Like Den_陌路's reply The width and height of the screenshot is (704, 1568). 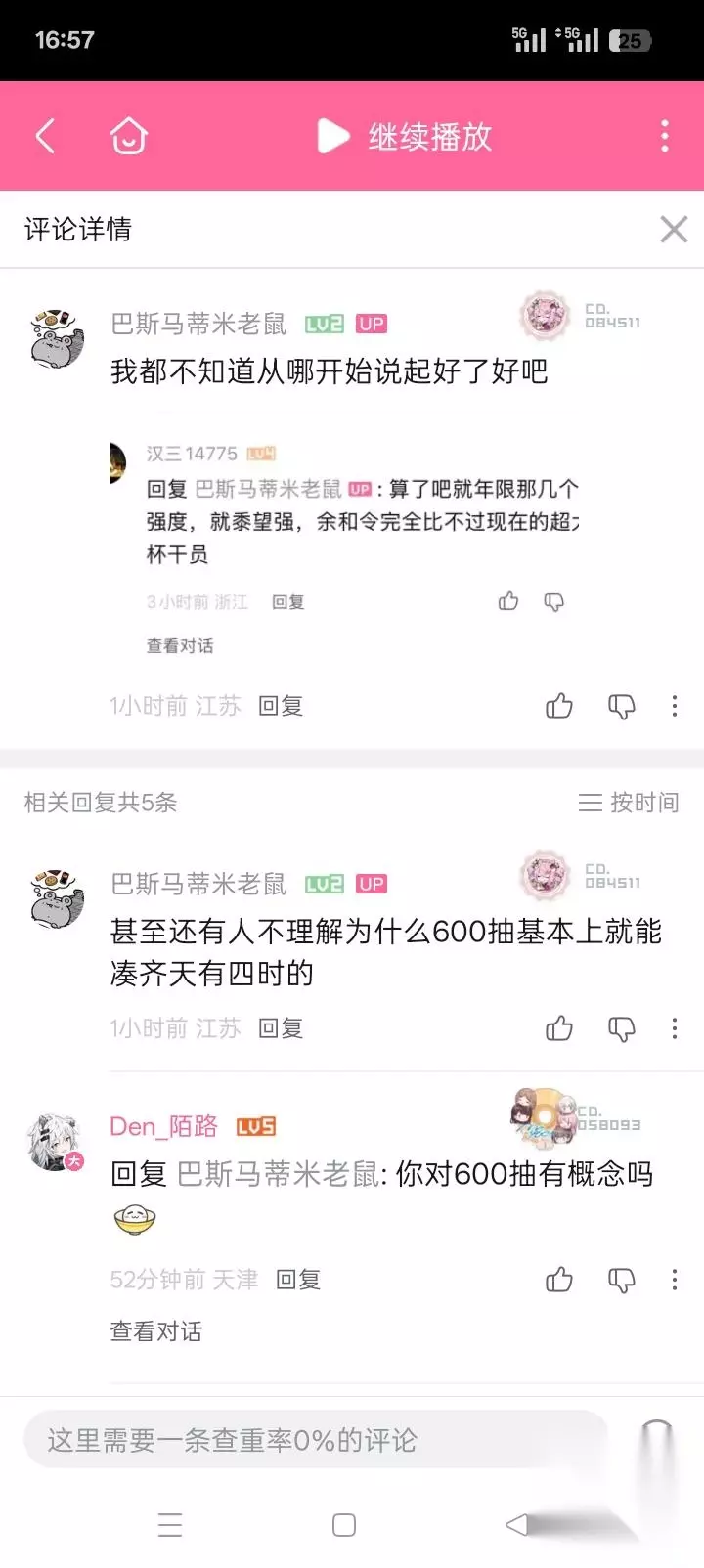559,1280
